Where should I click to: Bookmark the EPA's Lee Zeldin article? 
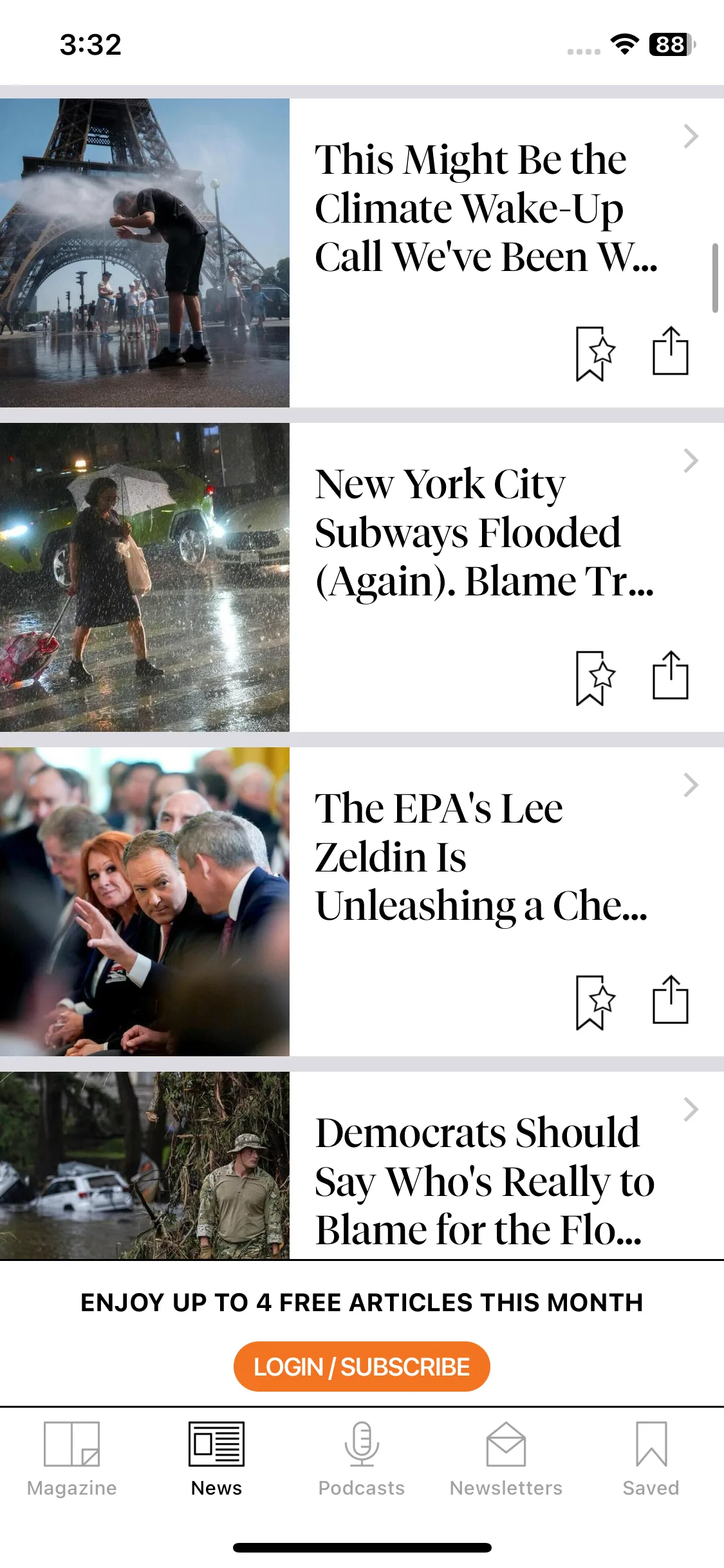[595, 1002]
